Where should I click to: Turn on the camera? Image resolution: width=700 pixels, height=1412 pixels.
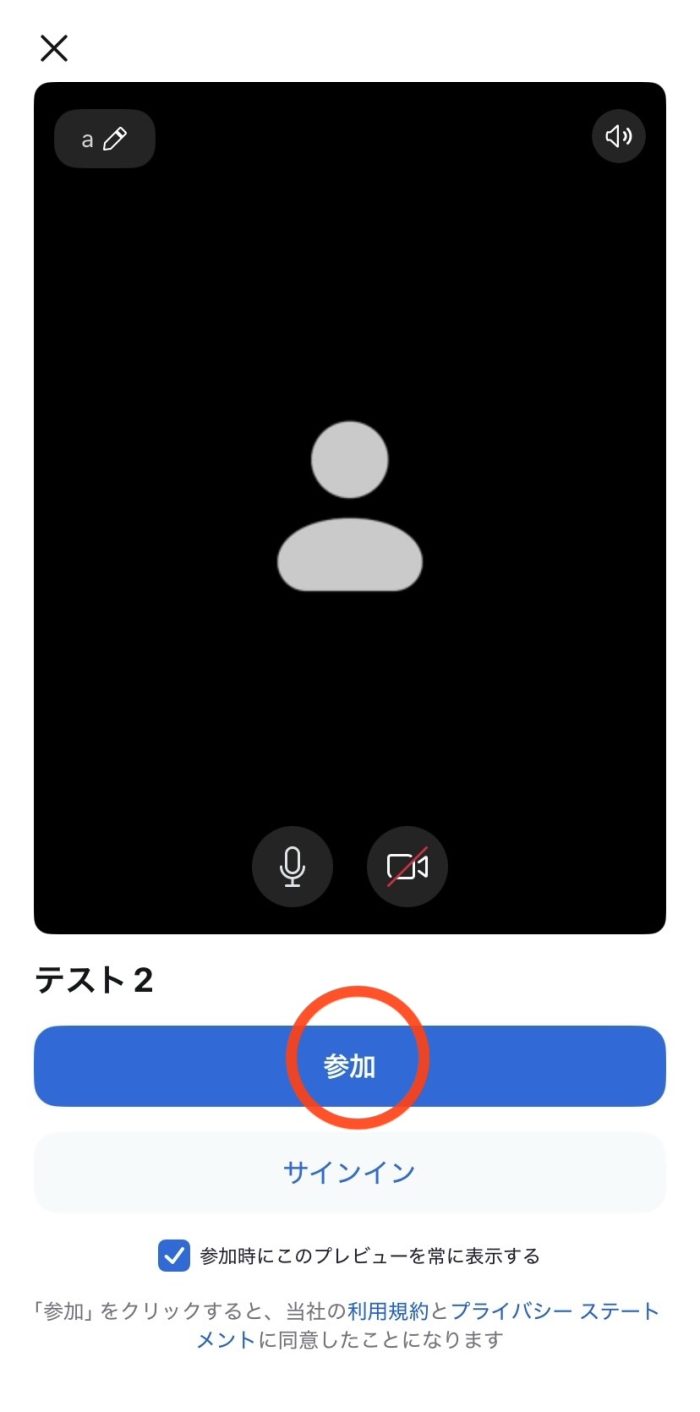coord(407,866)
